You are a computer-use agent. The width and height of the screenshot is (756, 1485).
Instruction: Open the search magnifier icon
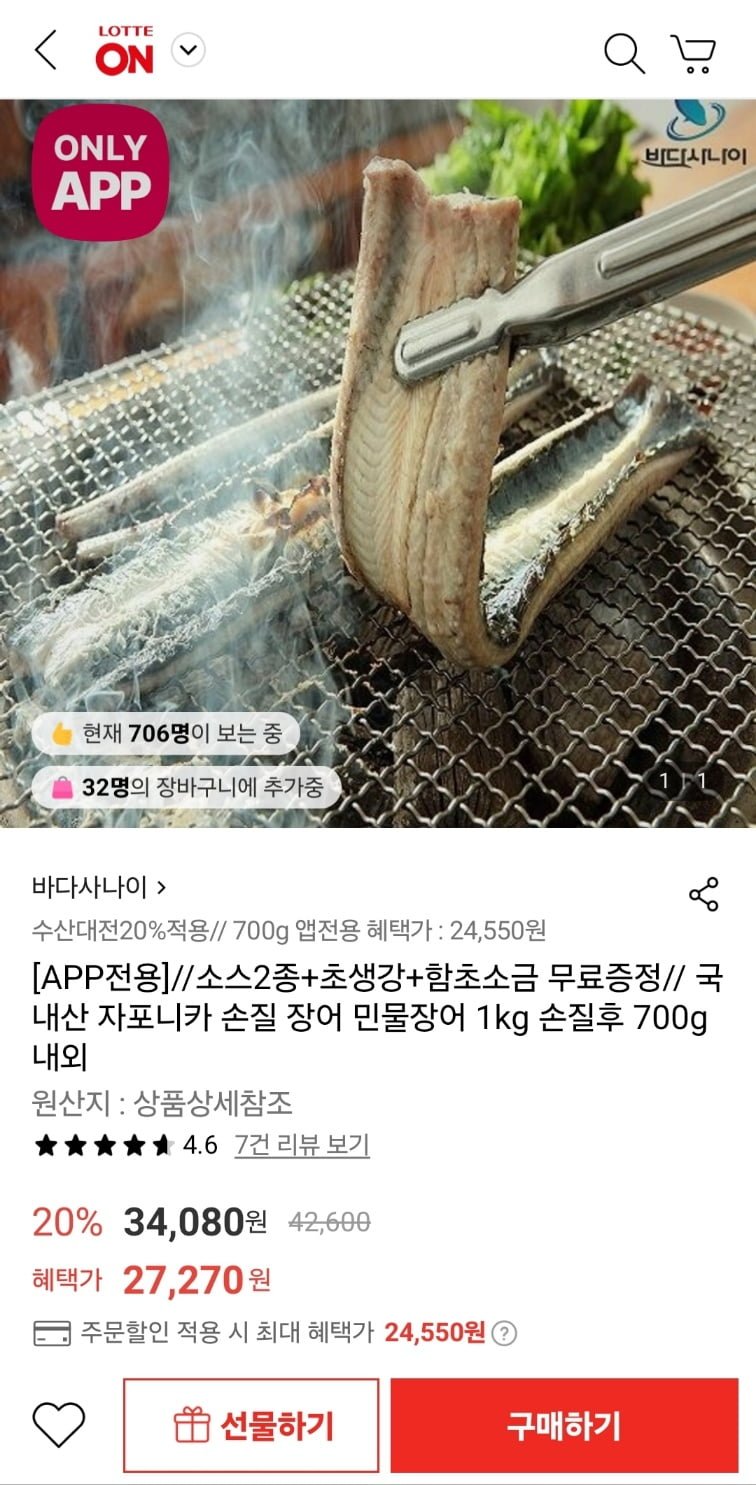point(624,52)
